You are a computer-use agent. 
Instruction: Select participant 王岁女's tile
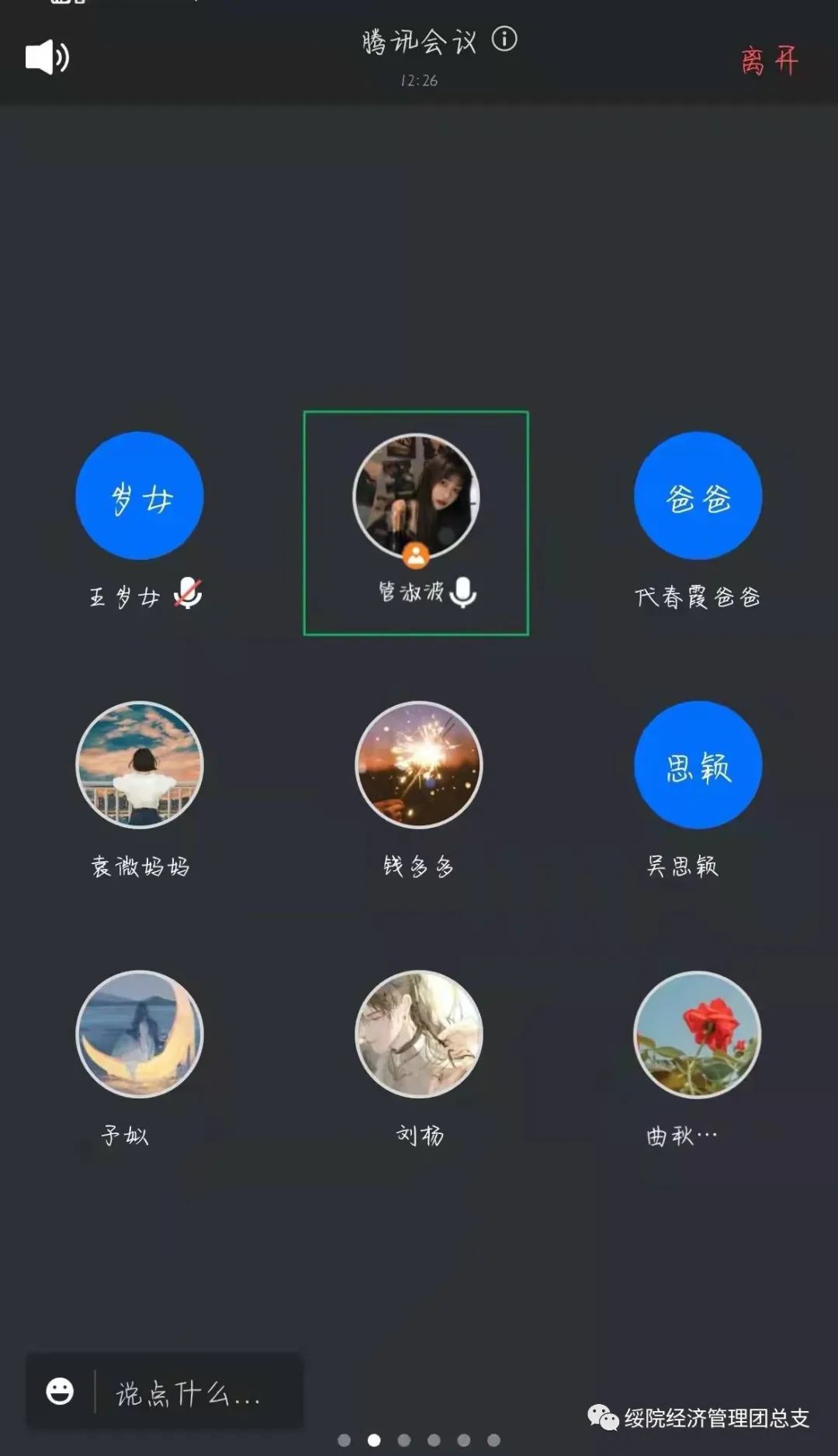[140, 496]
